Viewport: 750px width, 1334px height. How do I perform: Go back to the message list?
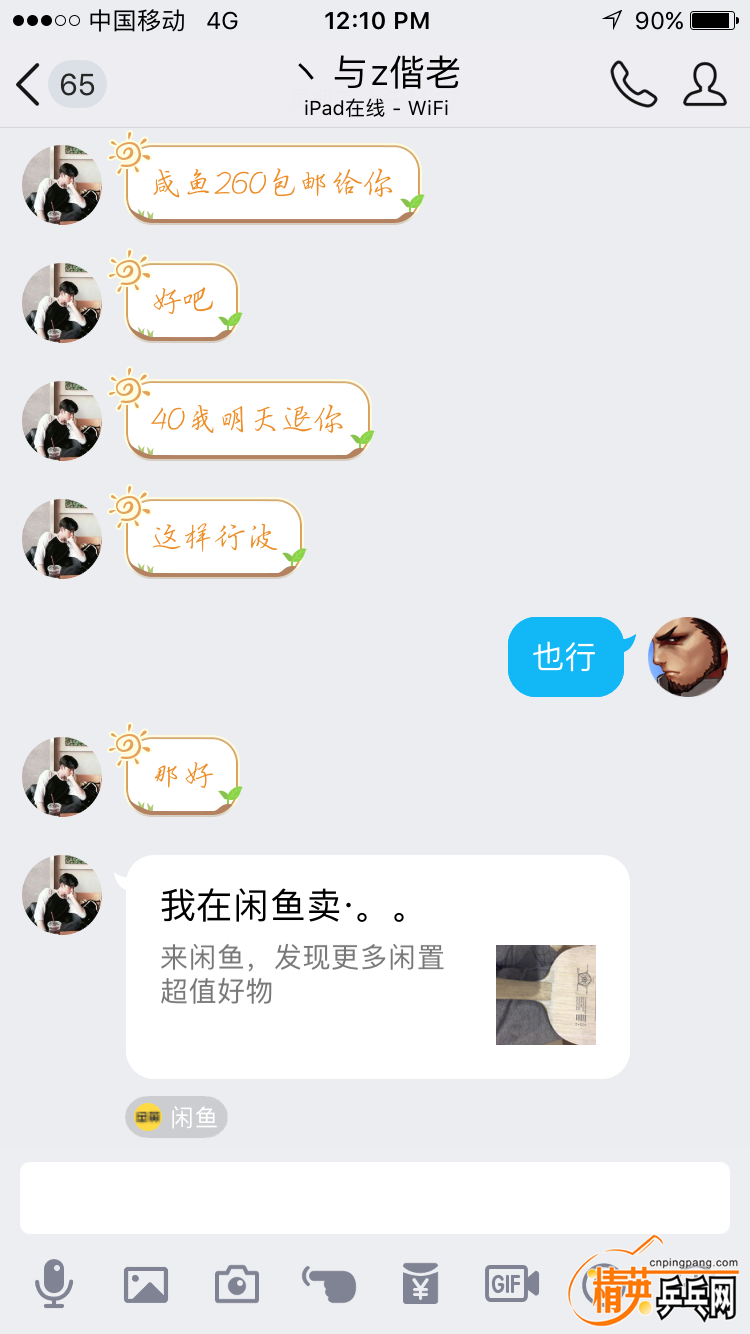pyautogui.click(x=58, y=85)
